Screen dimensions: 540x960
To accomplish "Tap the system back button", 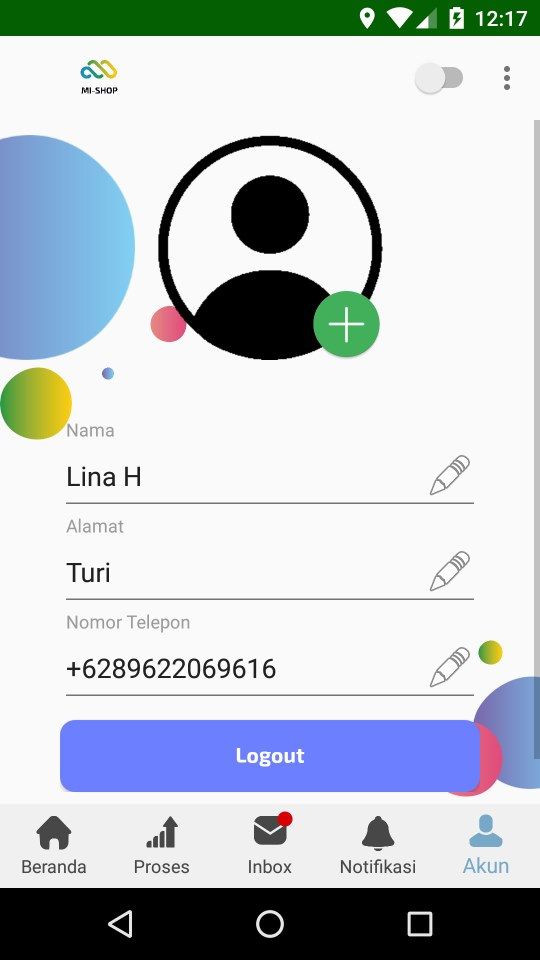I will 120,924.
